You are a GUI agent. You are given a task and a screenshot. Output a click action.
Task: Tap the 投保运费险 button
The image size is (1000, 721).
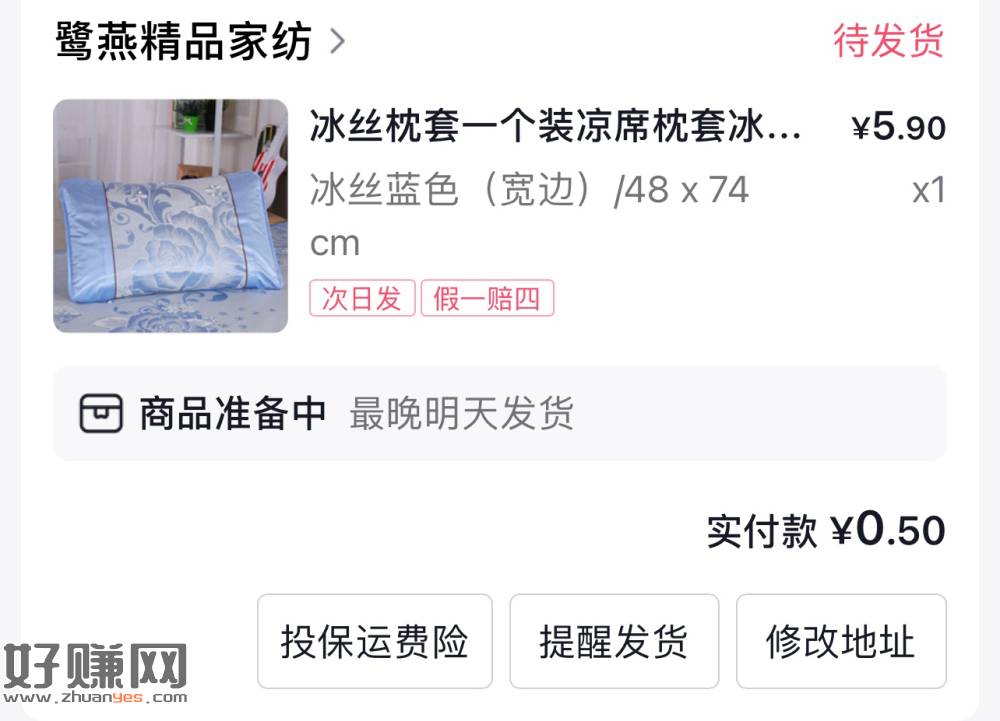pos(374,641)
